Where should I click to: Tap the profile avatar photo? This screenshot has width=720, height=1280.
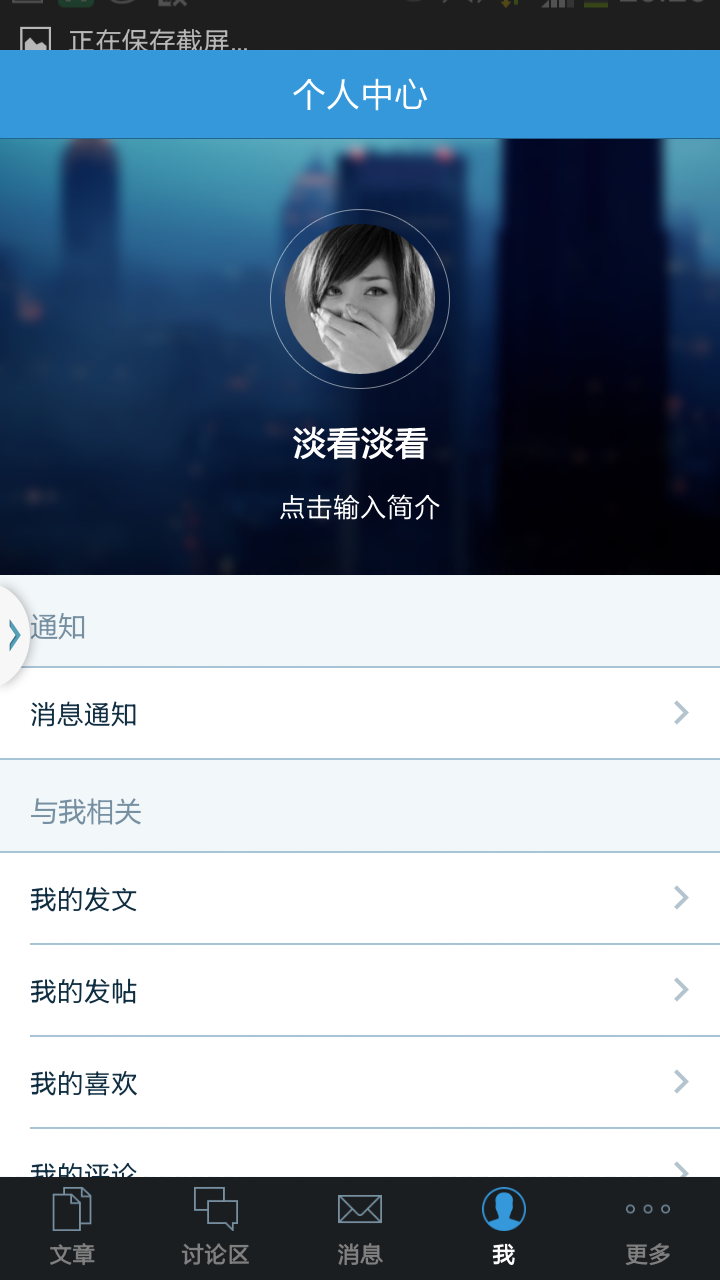pyautogui.click(x=360, y=299)
